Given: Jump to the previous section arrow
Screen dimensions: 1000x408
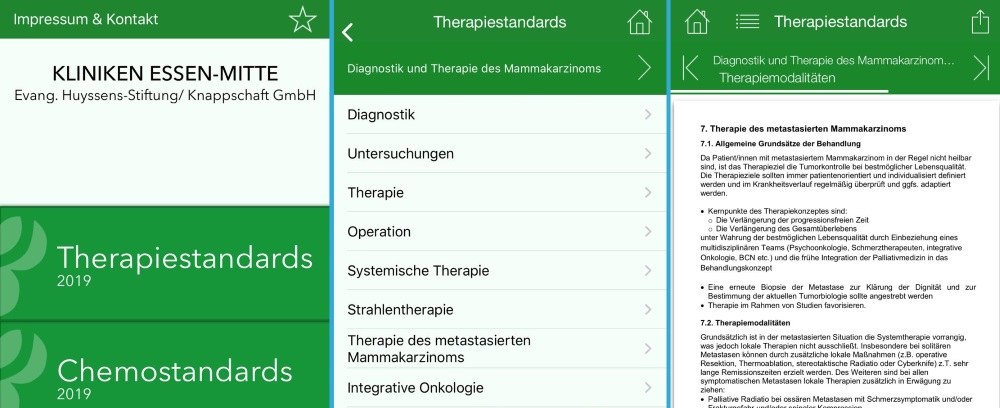Looking at the screenshot, I should pos(690,67).
